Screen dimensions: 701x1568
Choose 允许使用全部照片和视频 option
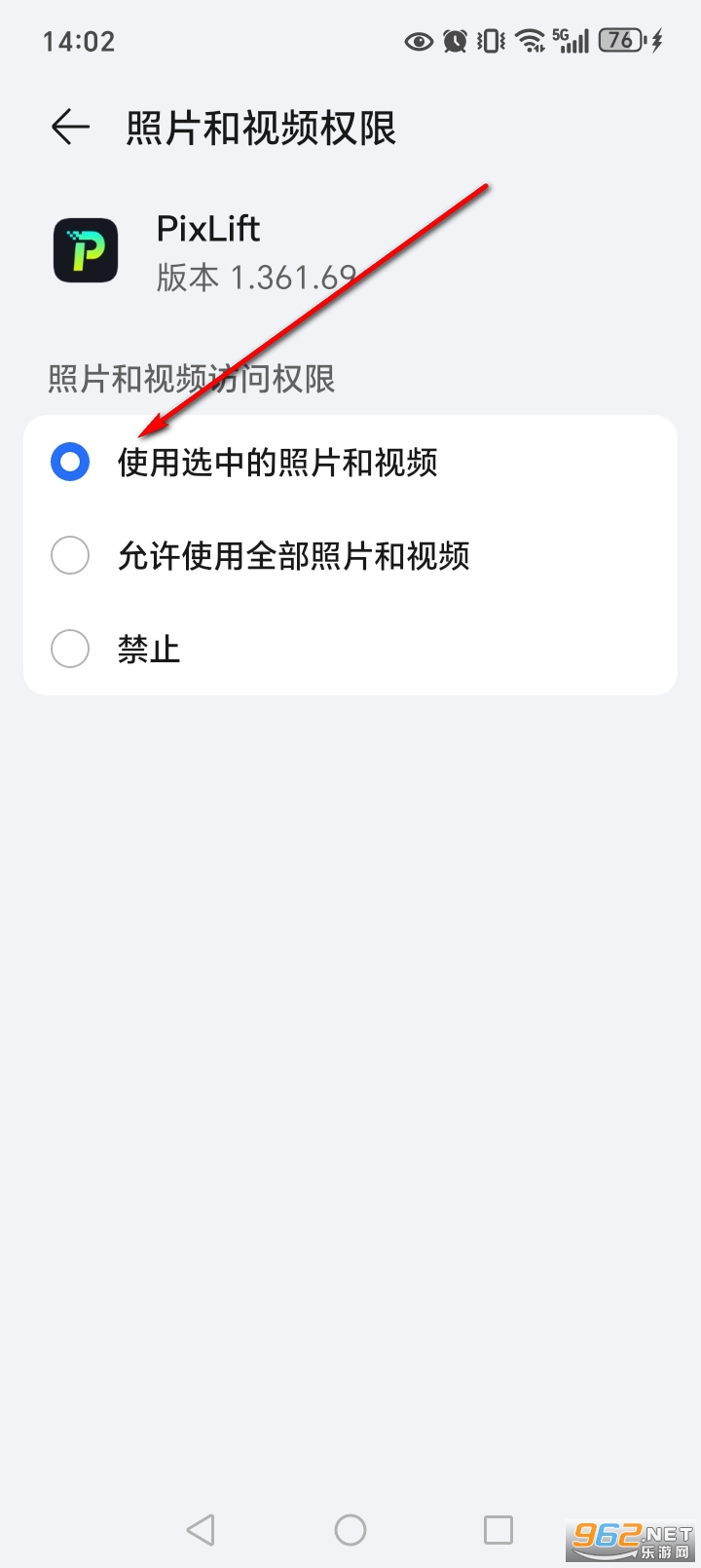pyautogui.click(x=70, y=555)
